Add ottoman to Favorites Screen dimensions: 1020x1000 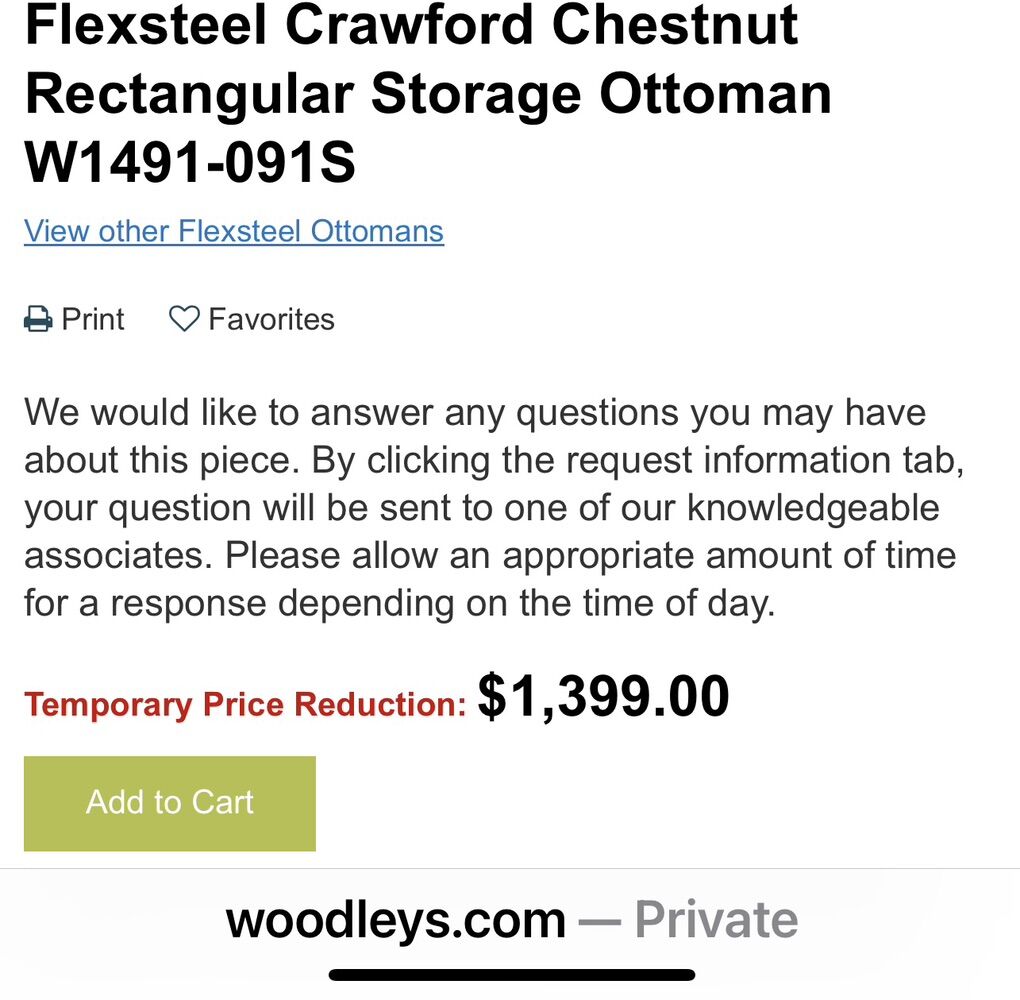click(252, 319)
